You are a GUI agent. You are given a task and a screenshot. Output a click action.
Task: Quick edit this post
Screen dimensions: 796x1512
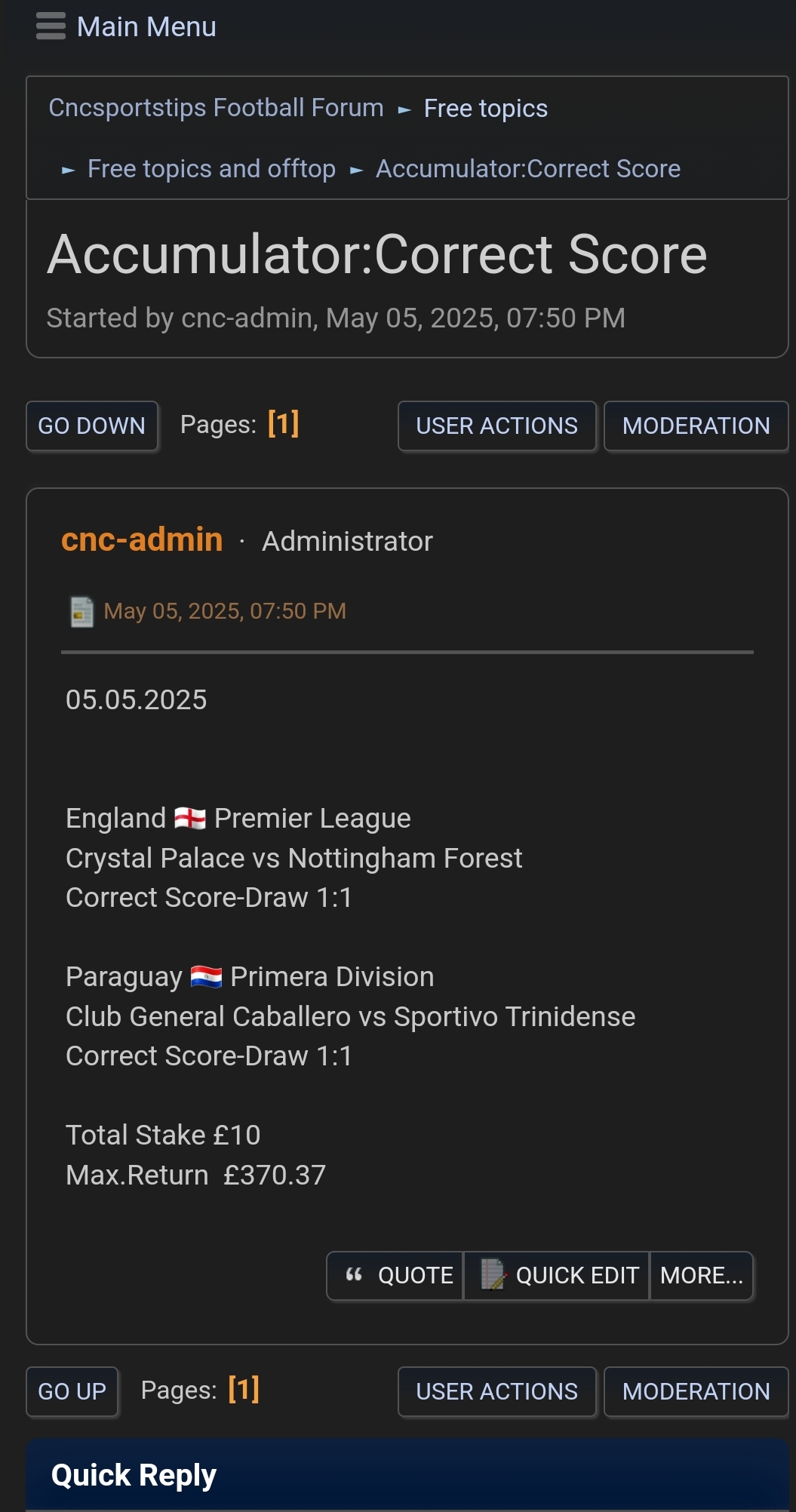pos(557,1275)
